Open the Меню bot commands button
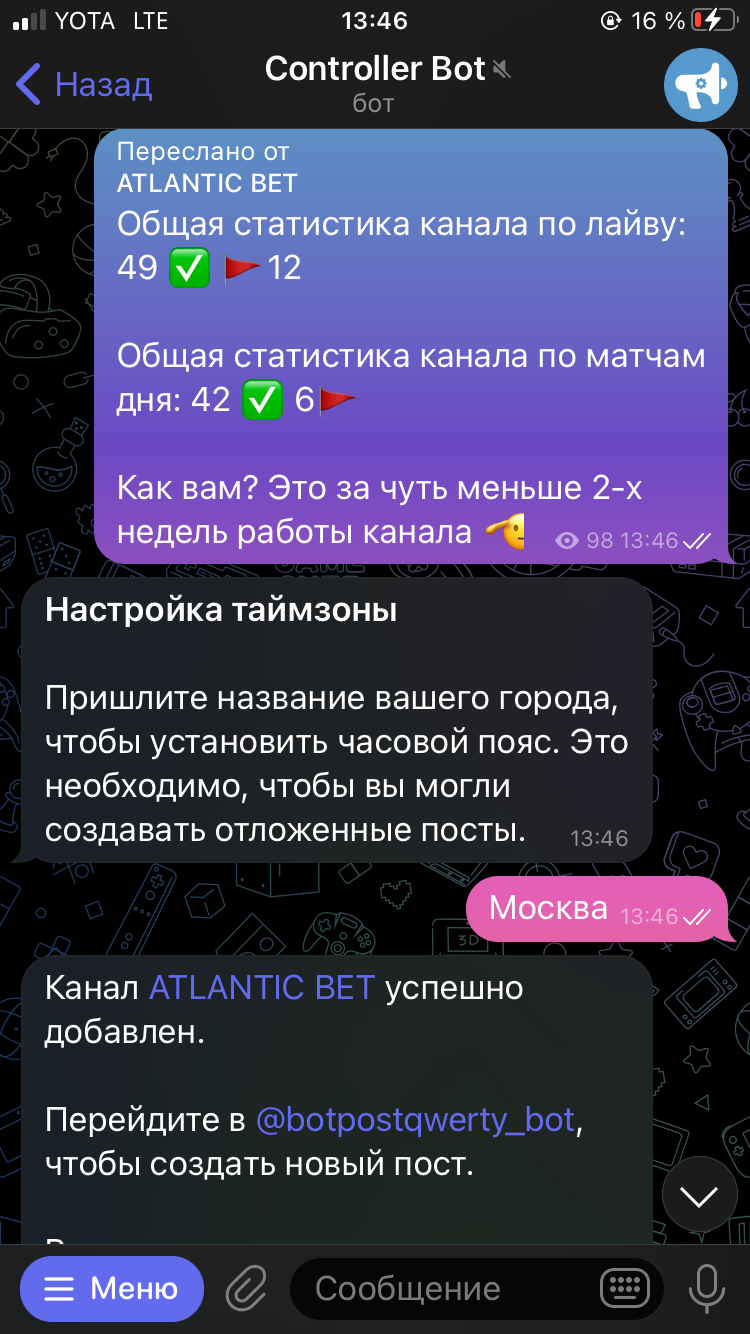This screenshot has height=1334, width=750. point(112,1289)
